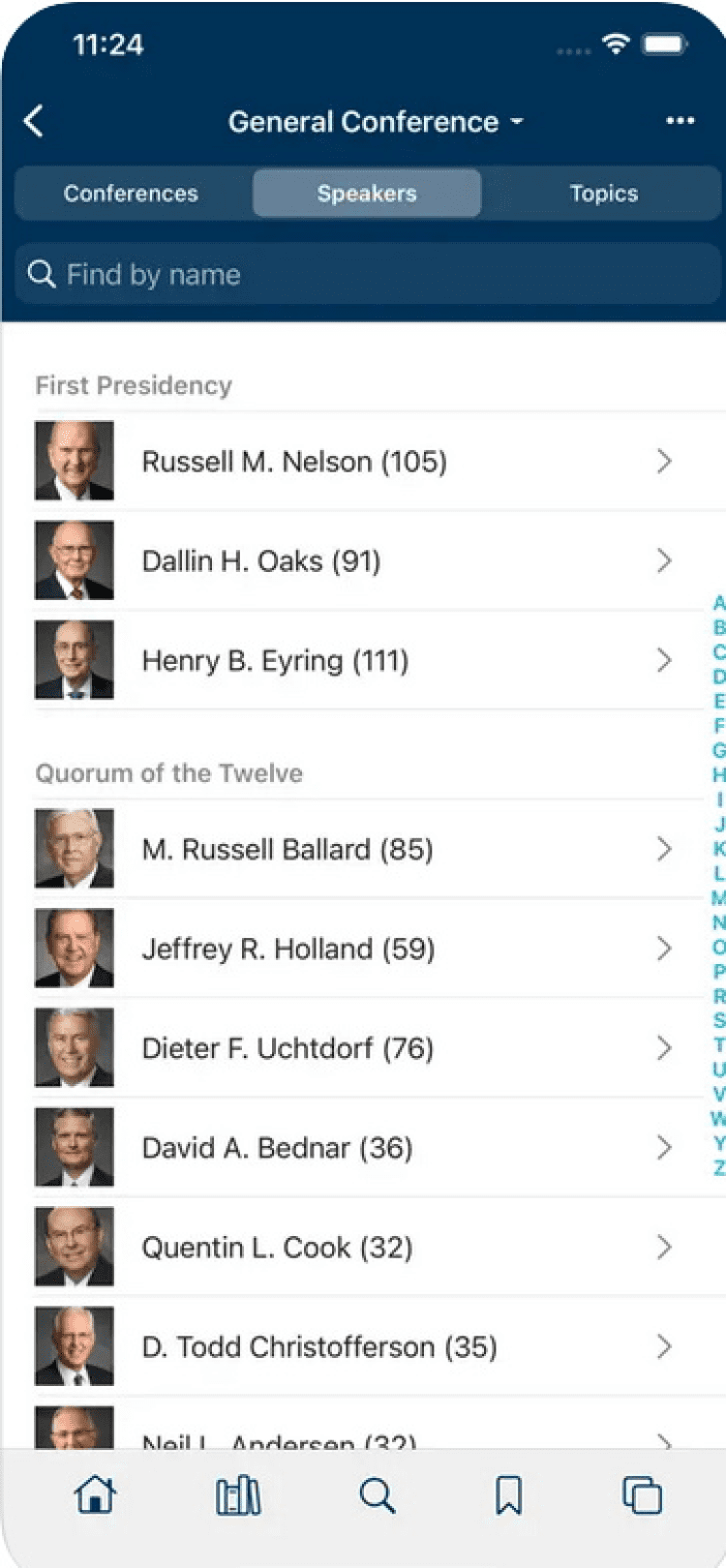The image size is (726, 1568).
Task: Open the screens icon in bottom bar
Action: tap(641, 1496)
